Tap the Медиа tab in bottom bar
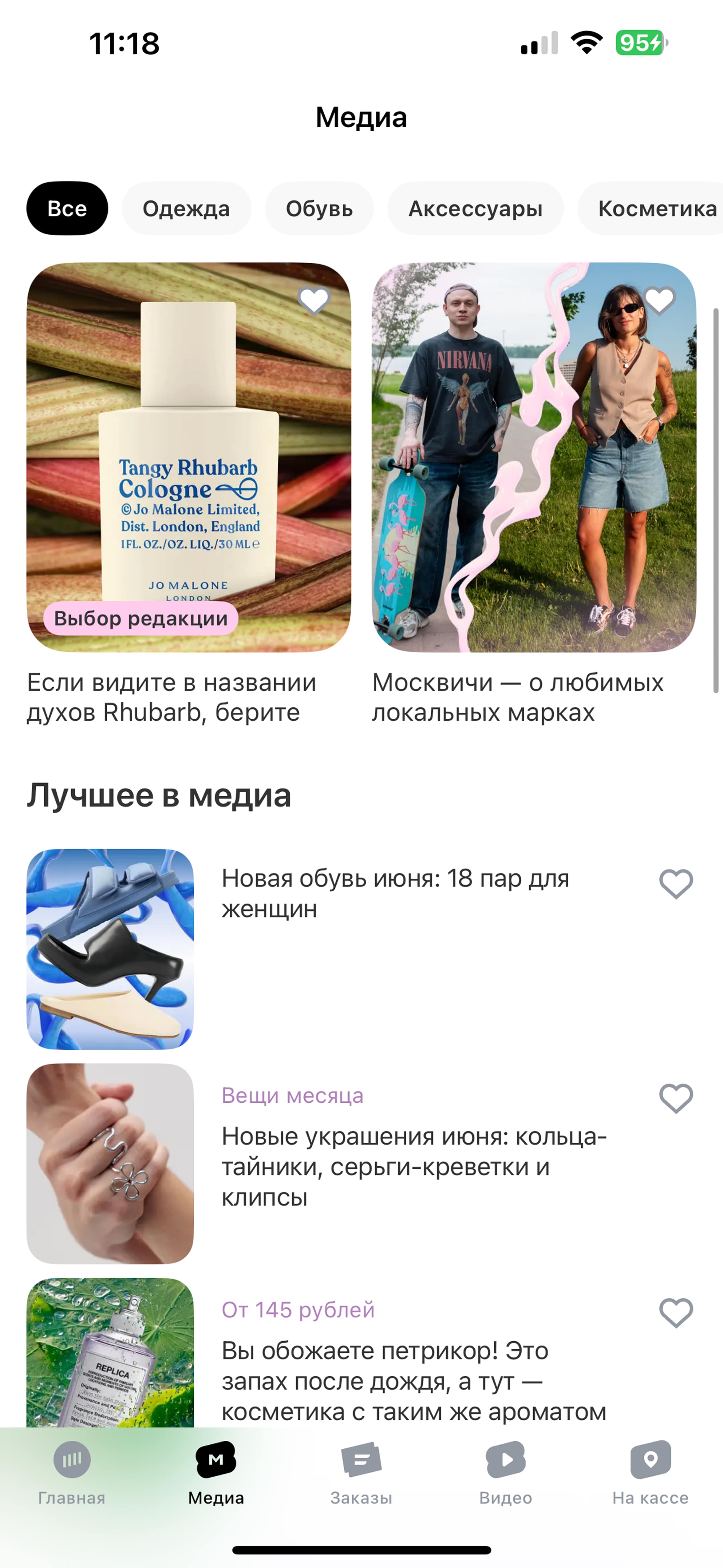The image size is (723, 1568). pos(216,1472)
